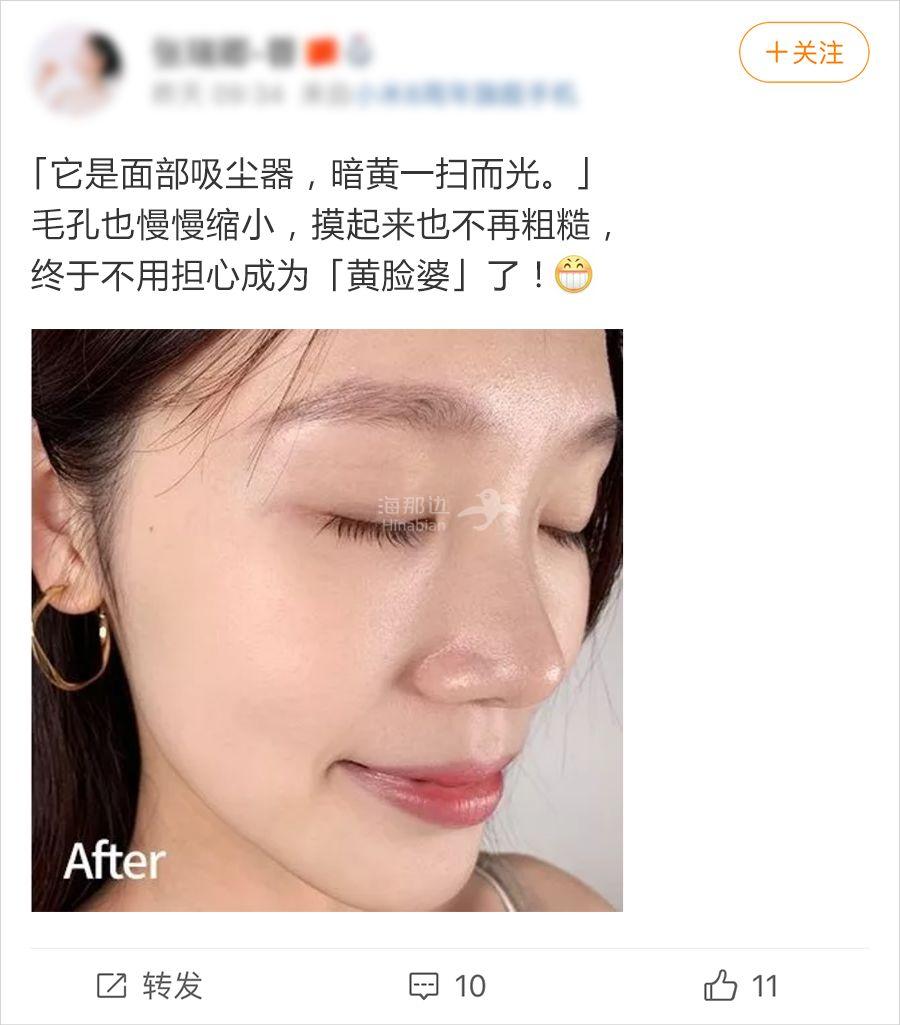Image resolution: width=900 pixels, height=1025 pixels.
Task: Open the After skin photo in the post
Action: 327,620
